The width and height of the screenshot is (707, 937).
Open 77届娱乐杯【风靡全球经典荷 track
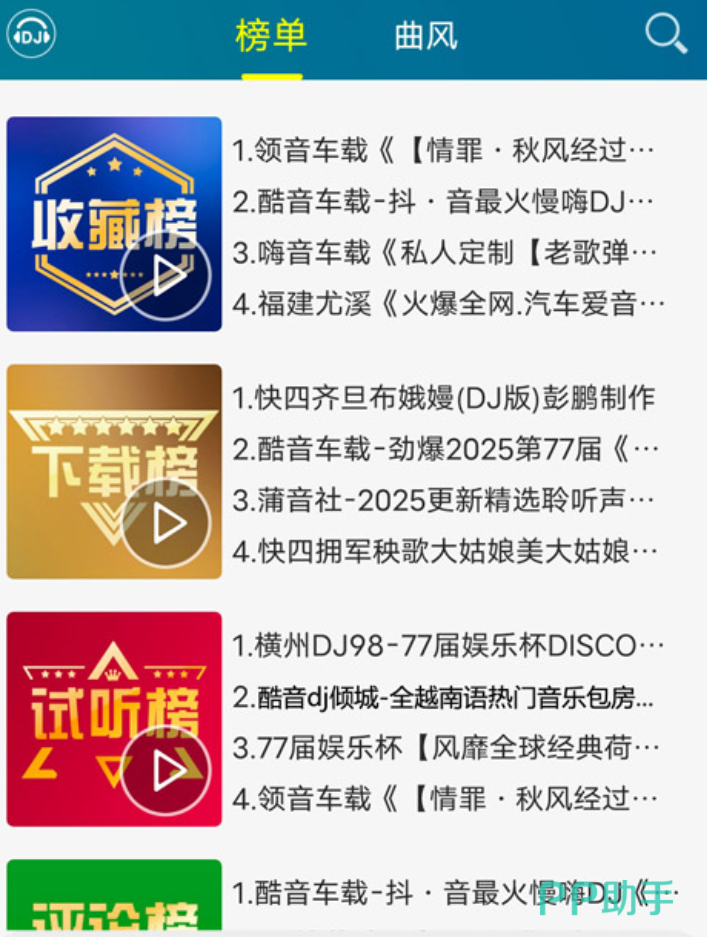[x=443, y=747]
